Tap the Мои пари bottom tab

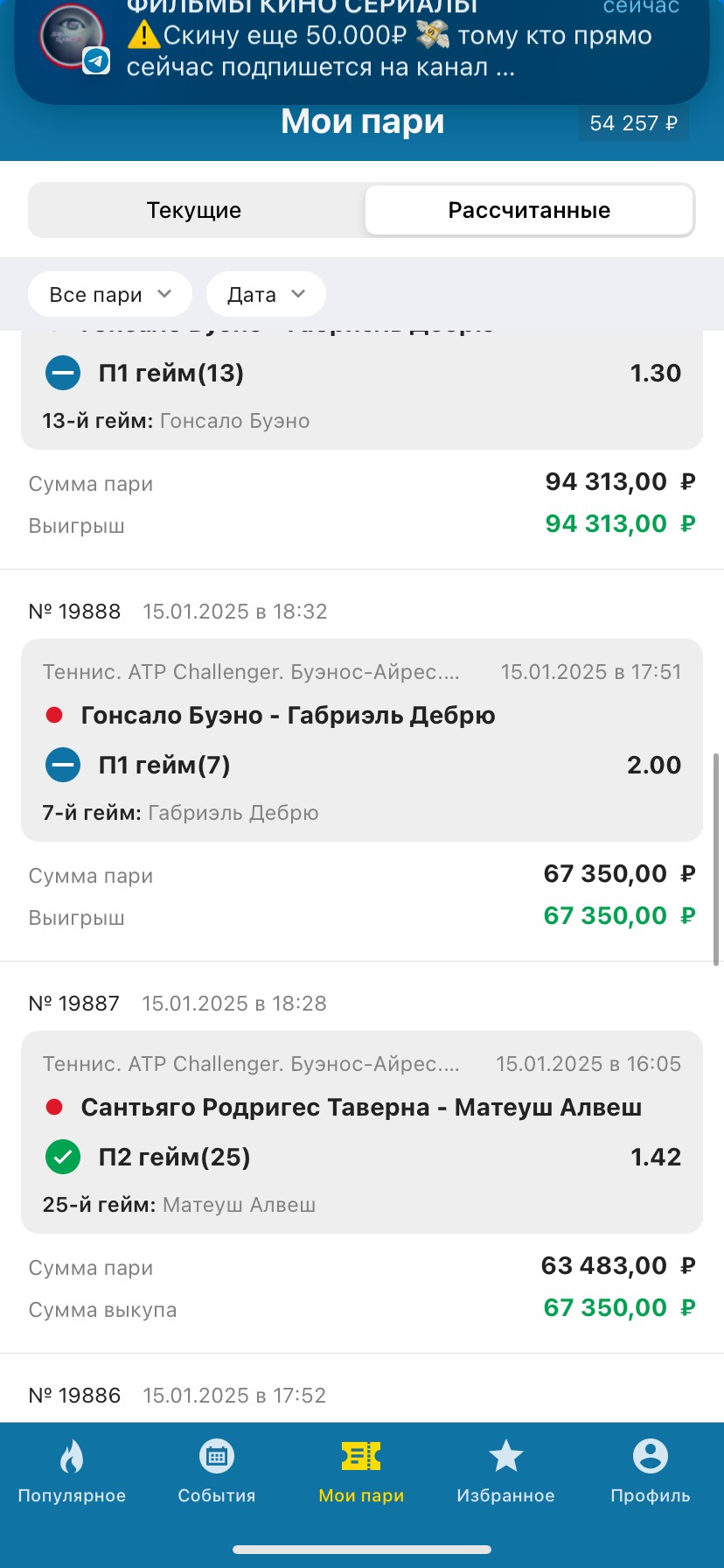(361, 1472)
